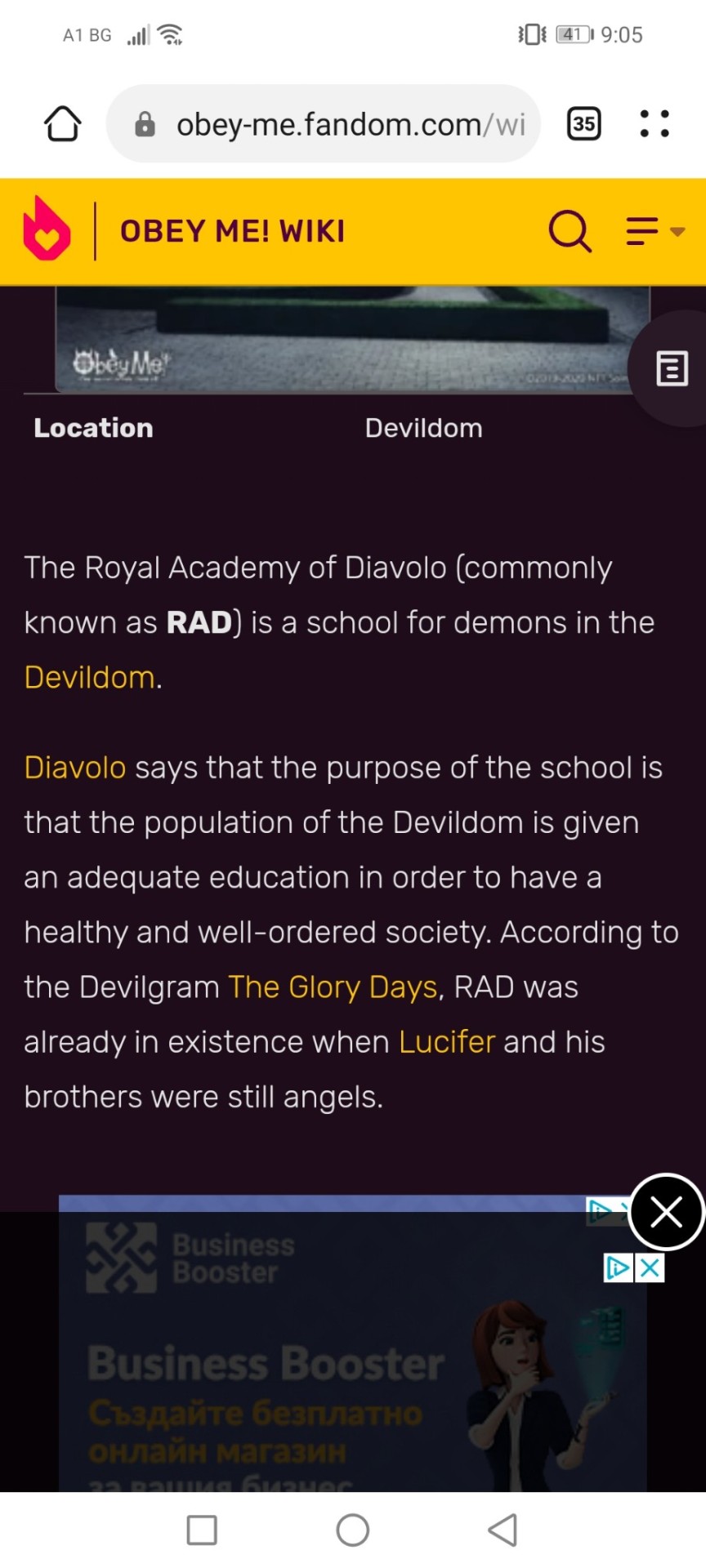This screenshot has width=706, height=1568.
Task: Open The Glory Days Devilgram link
Action: [x=333, y=987]
